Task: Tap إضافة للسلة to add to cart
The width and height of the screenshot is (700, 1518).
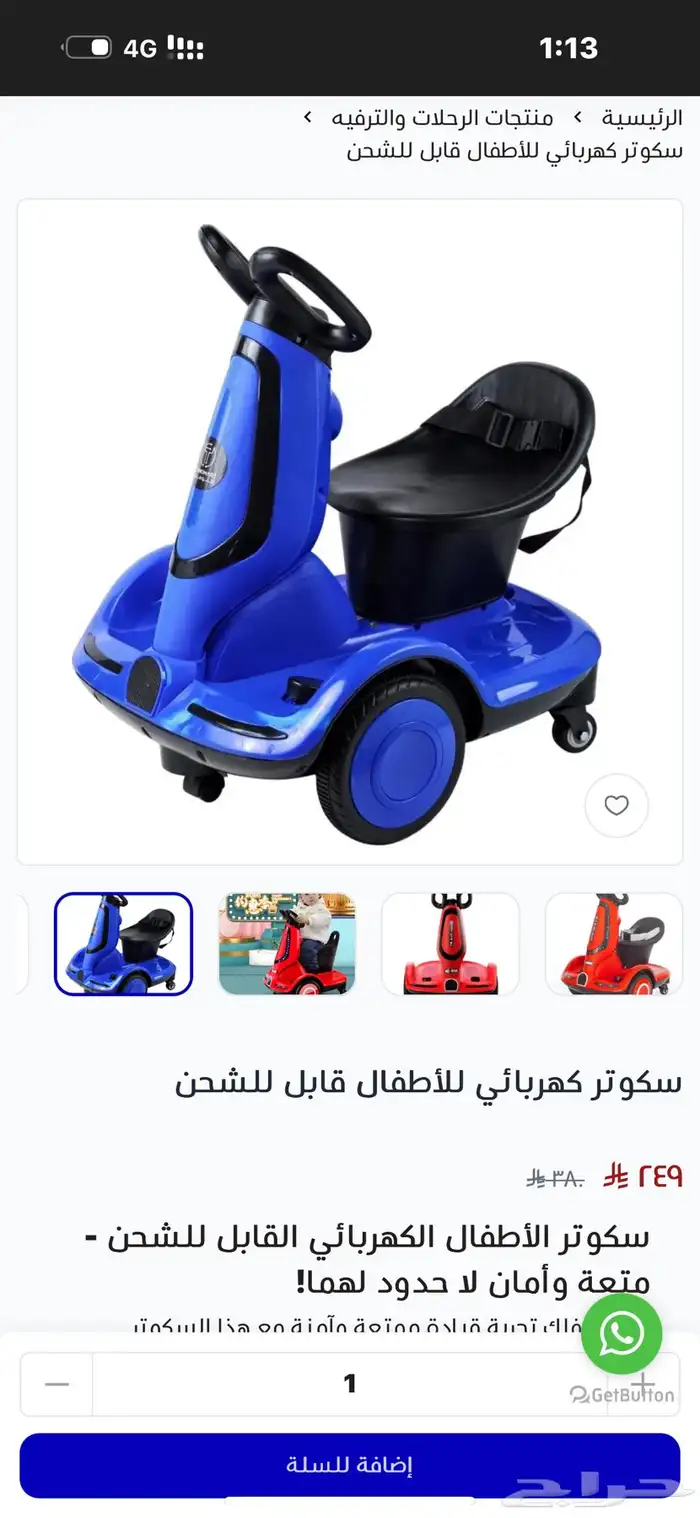Action: pos(349,1466)
